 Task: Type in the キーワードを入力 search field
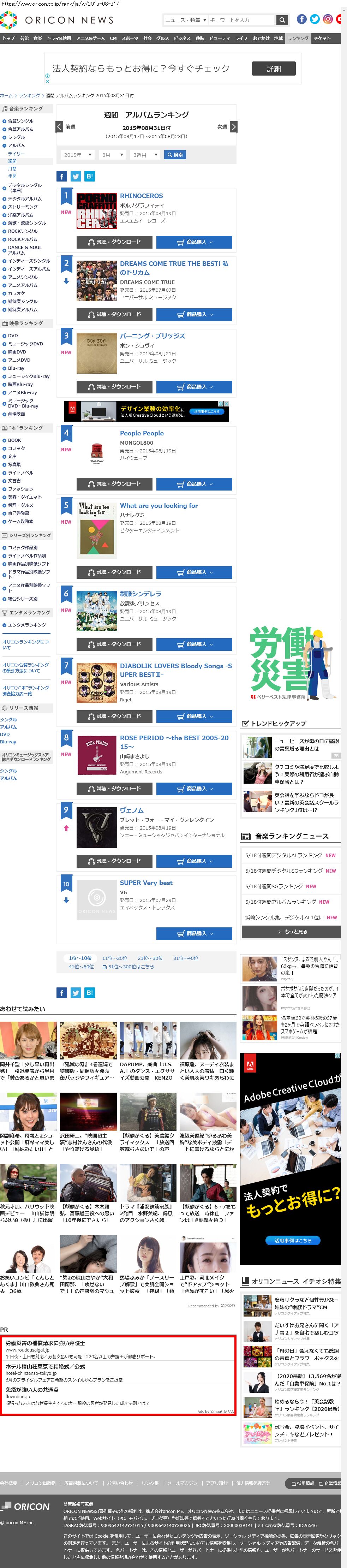click(x=240, y=20)
